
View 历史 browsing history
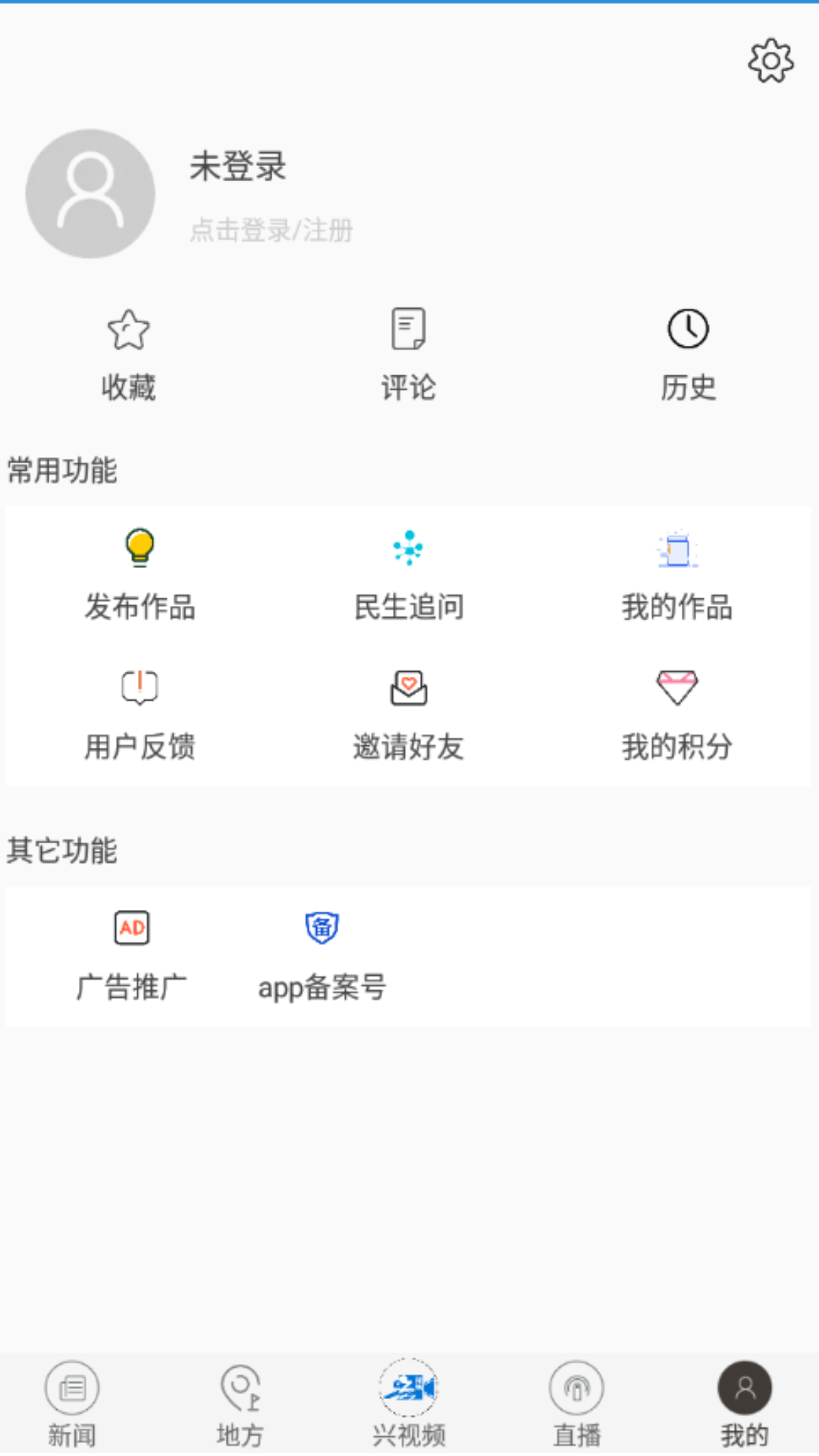point(688,354)
